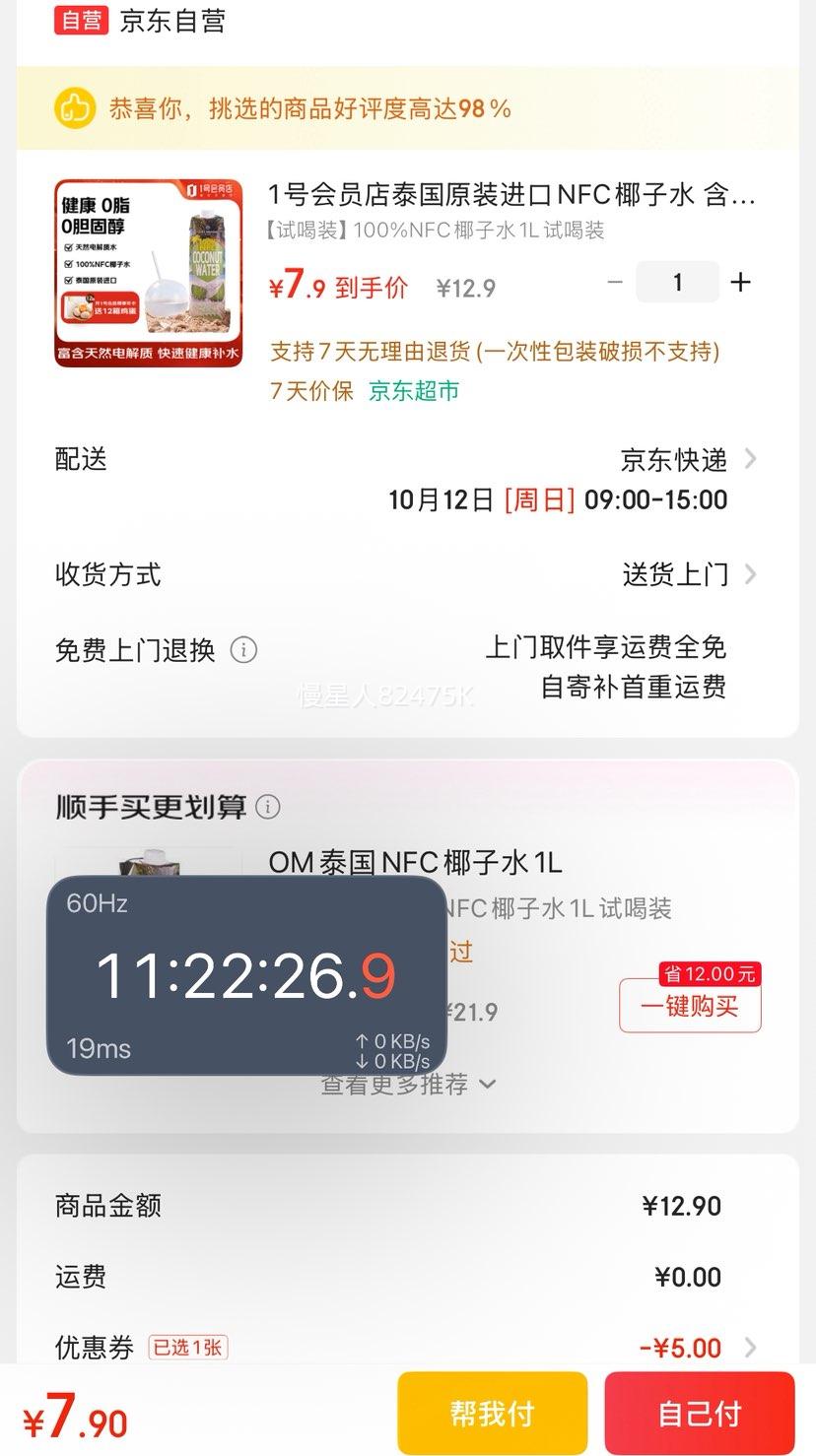Increase the coconut water quantity
Screen dimensions: 816x1456
point(740,283)
